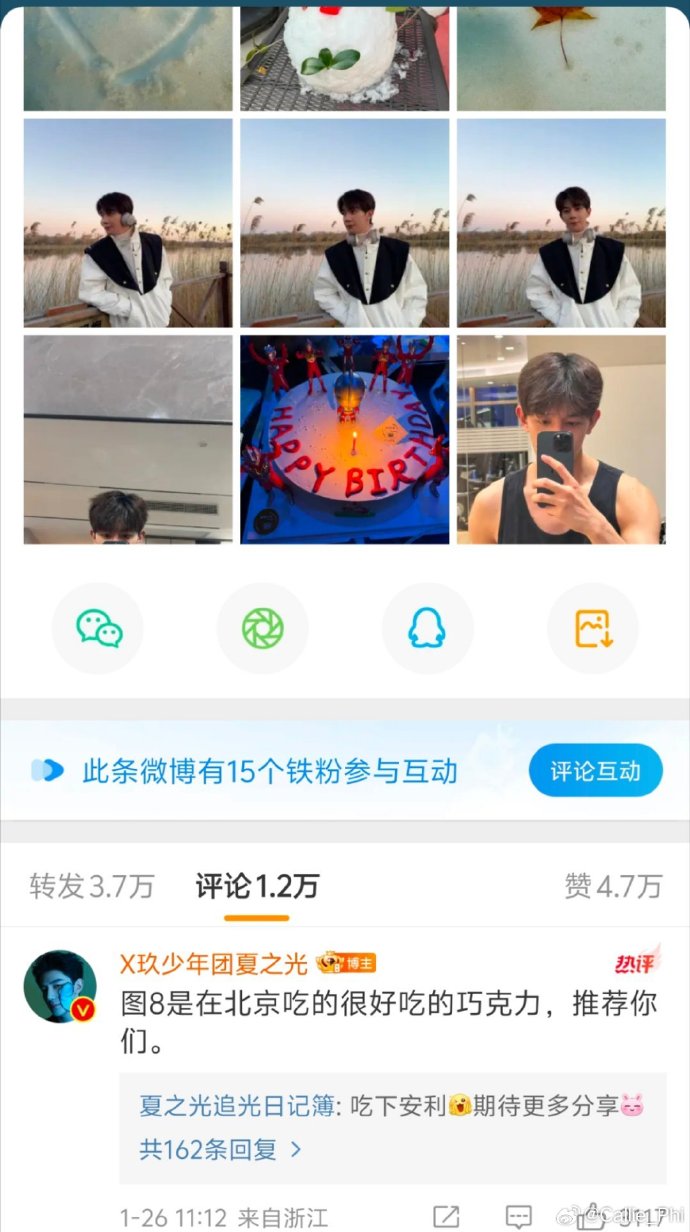690x1232 pixels.
Task: Expand the 共162条回复 replies
Action: (x=220, y=1150)
